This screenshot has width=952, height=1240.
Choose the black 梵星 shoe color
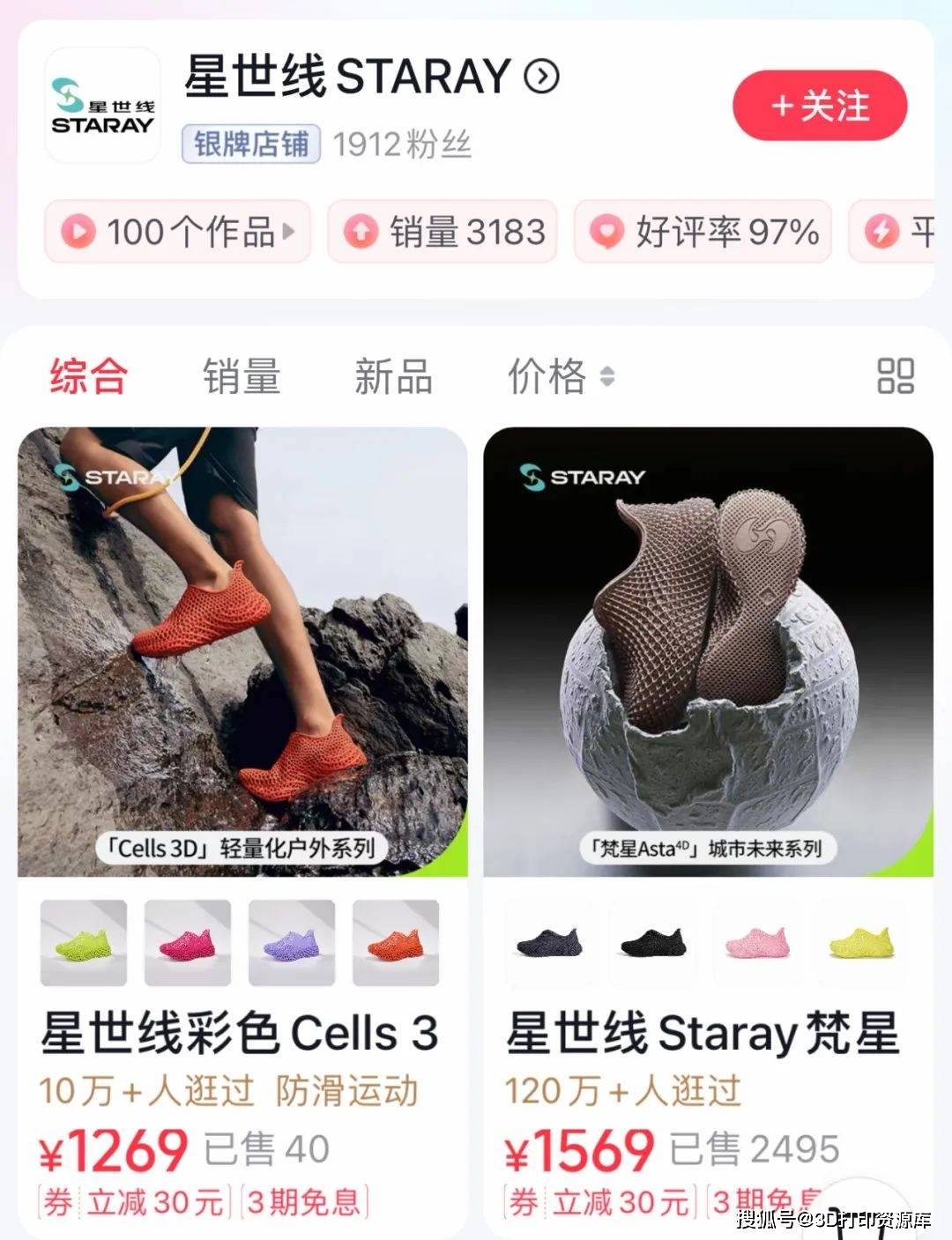(653, 943)
